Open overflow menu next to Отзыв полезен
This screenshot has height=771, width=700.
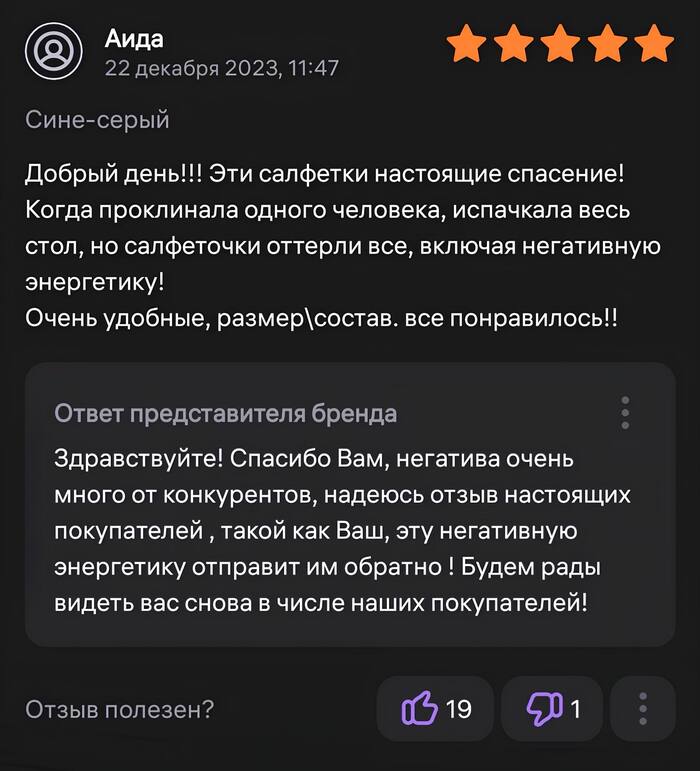tap(642, 710)
